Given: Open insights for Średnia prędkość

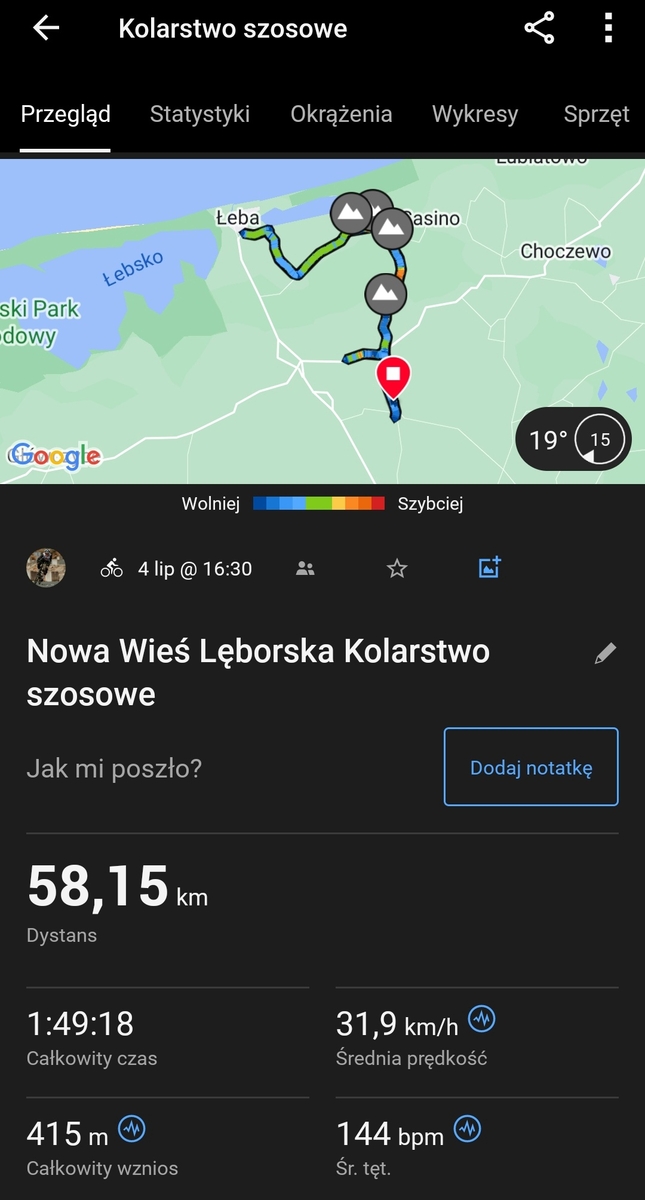Looking at the screenshot, I should (482, 1020).
